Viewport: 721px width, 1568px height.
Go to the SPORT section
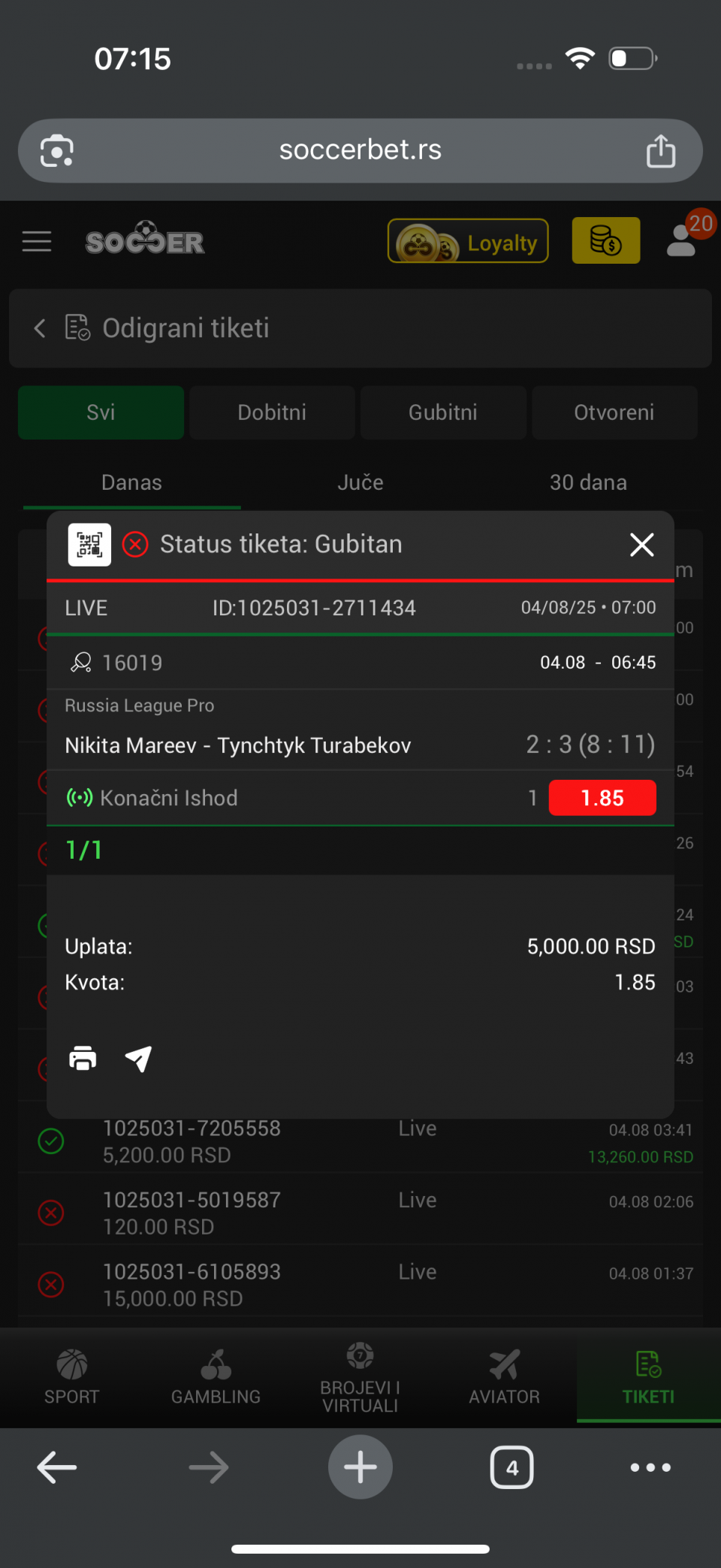point(72,1376)
